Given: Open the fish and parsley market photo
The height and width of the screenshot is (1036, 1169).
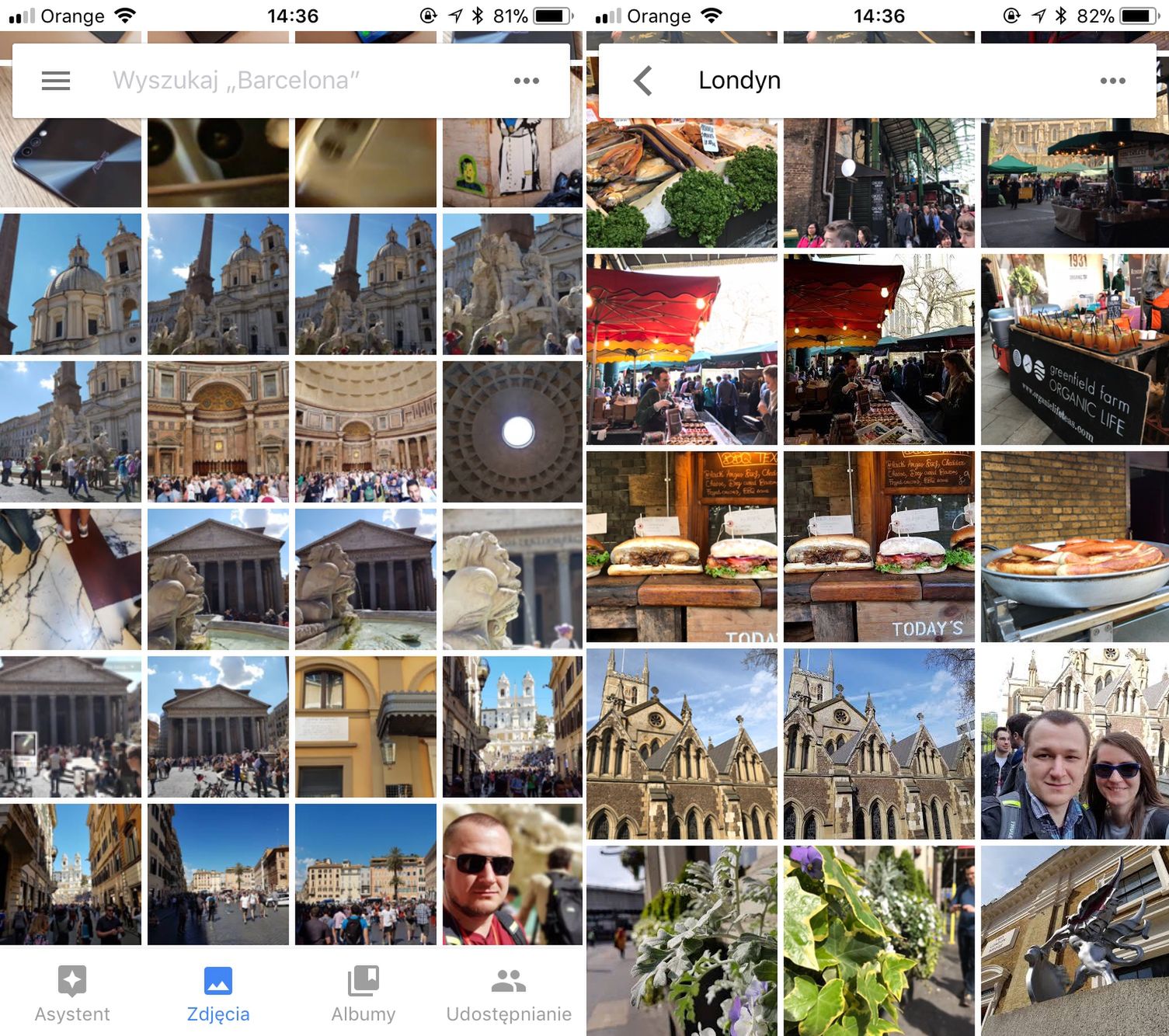Looking at the screenshot, I should 681,183.
